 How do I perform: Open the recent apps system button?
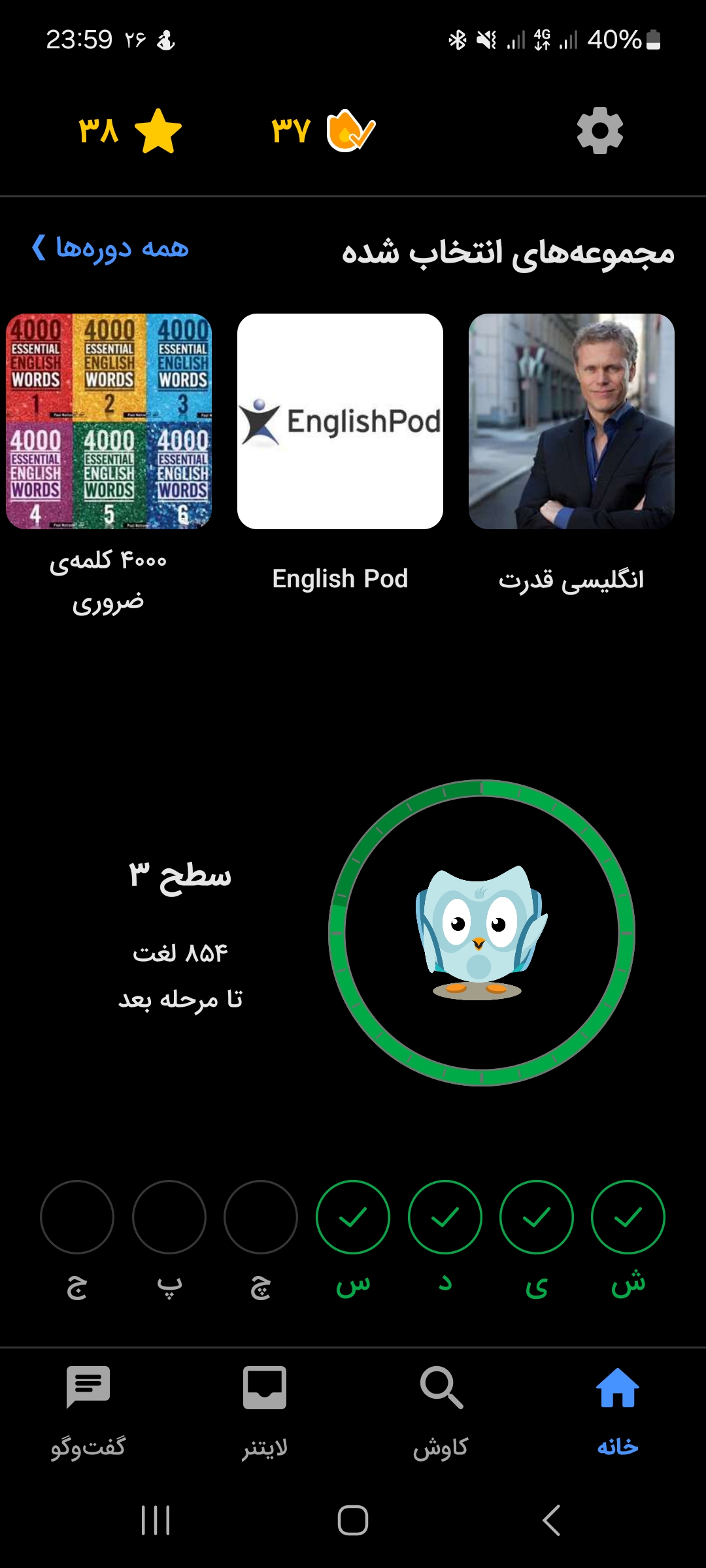156,1520
